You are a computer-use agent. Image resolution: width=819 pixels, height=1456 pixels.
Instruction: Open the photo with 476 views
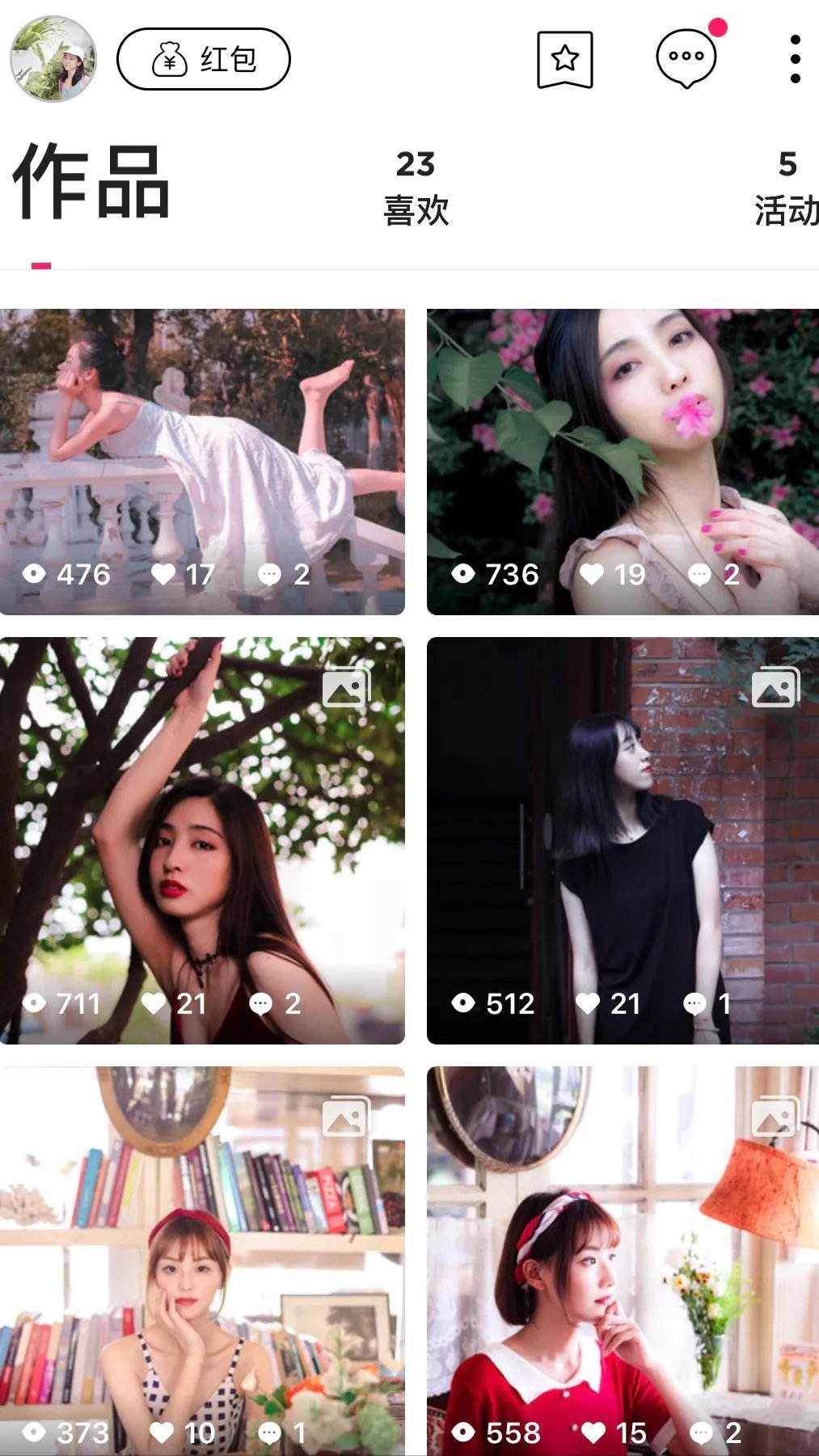tap(202, 462)
